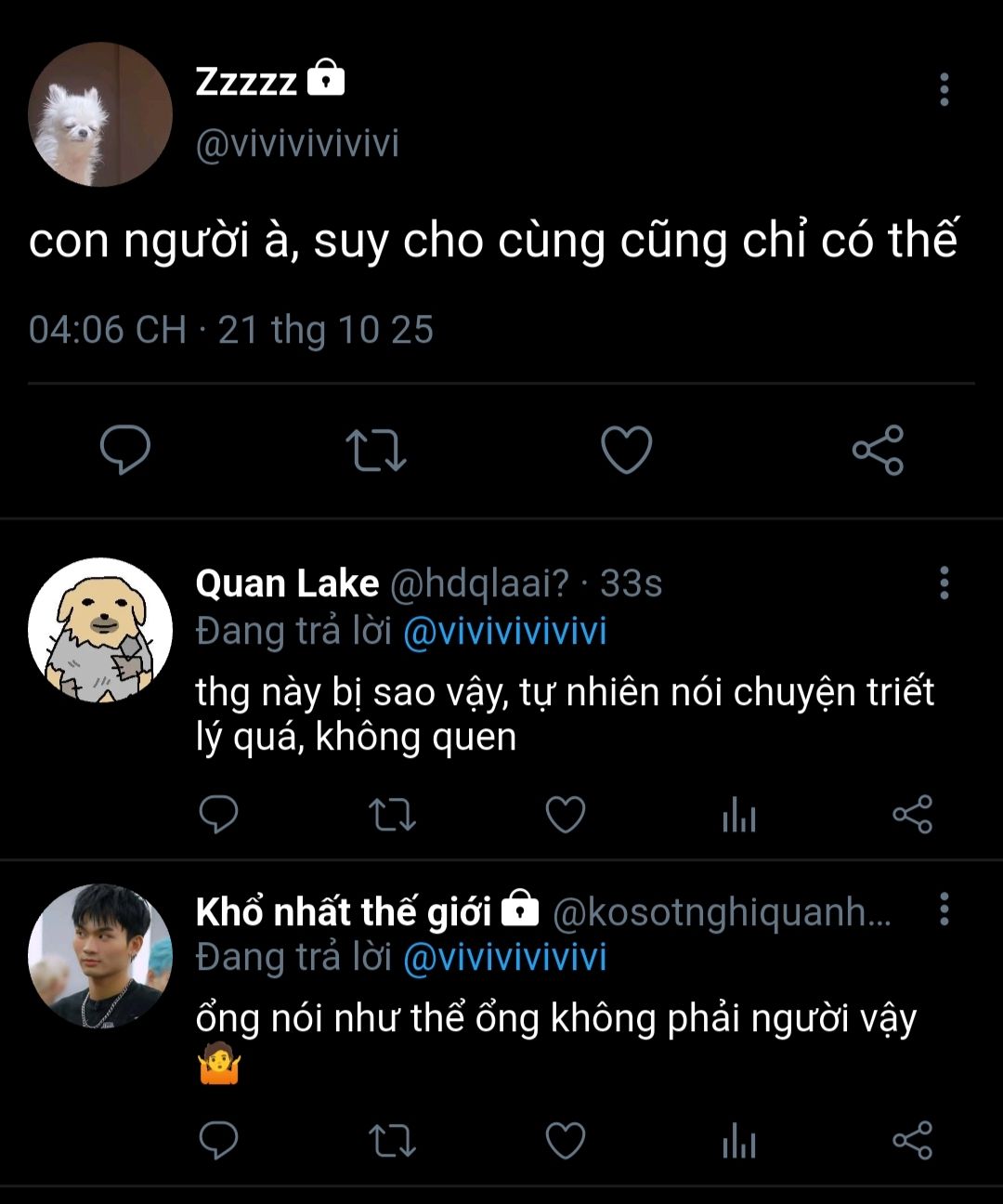Open overflow menu on Khổ nhất thế giới's reply

944,909
